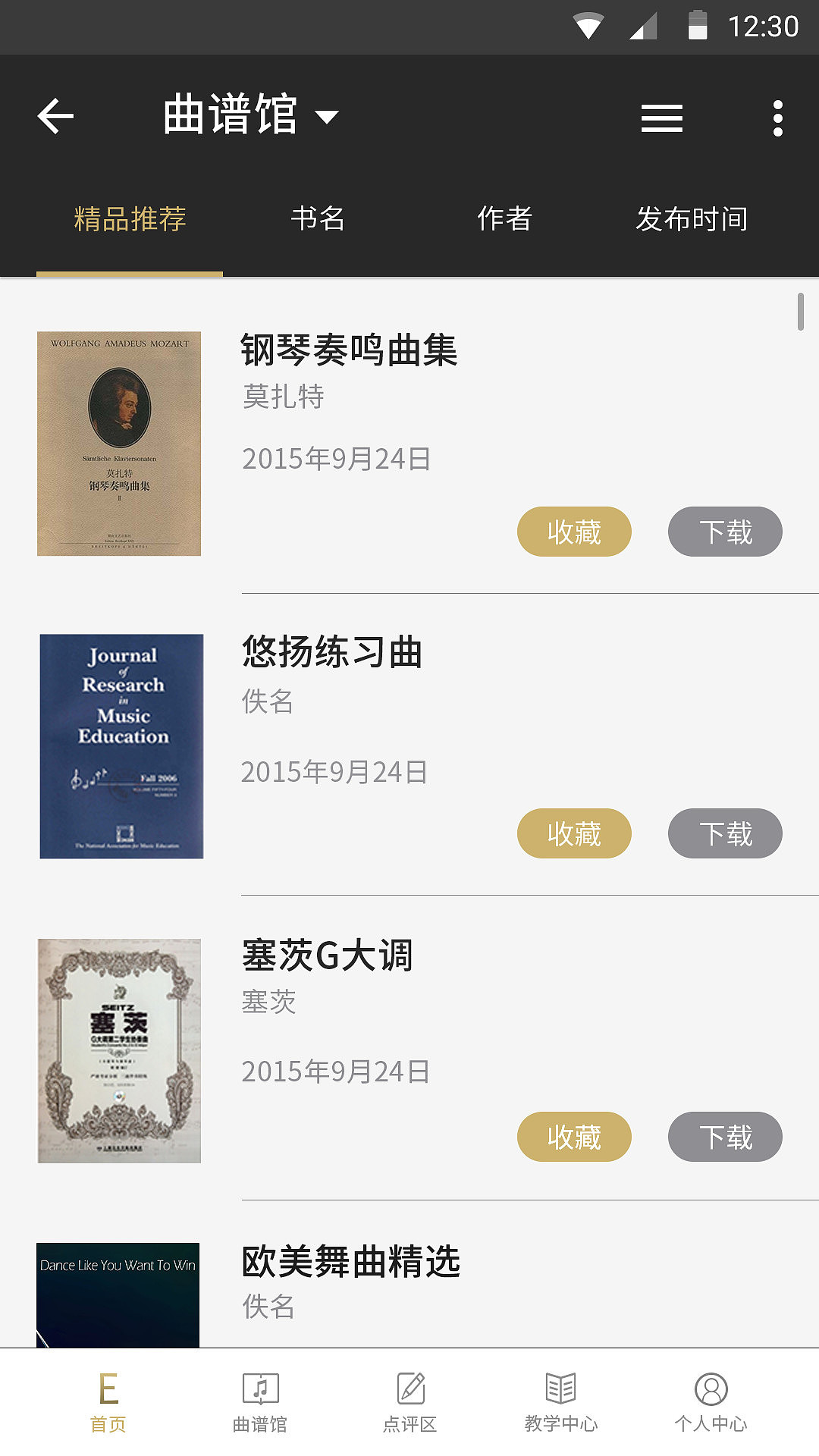The image size is (819, 1456).
Task: Open the 书名 sorting option
Action: coord(318,218)
